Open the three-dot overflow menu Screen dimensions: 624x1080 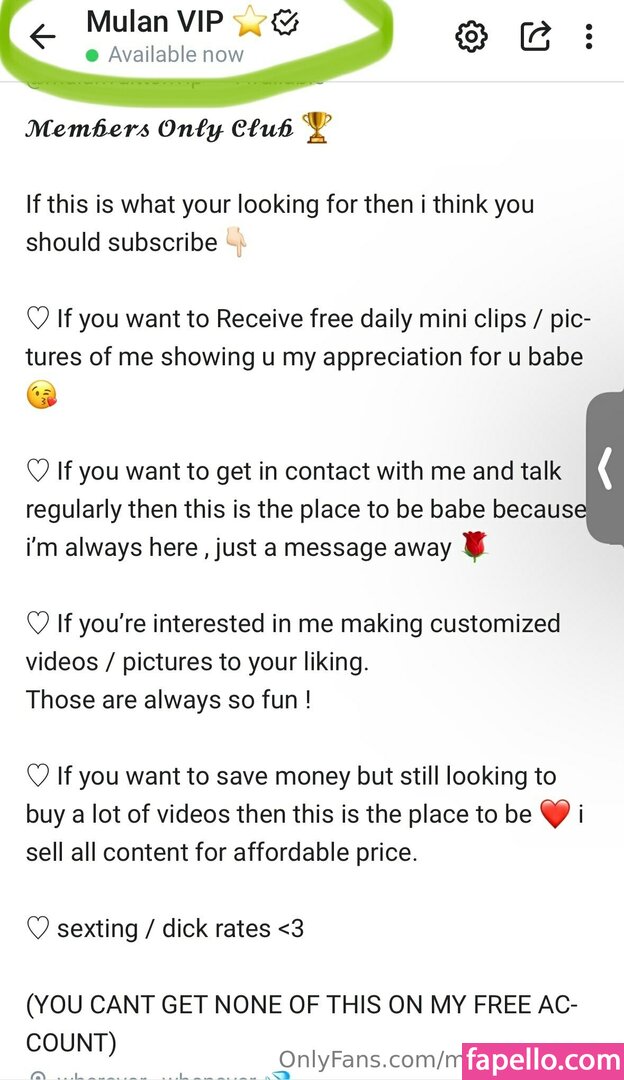(x=589, y=38)
